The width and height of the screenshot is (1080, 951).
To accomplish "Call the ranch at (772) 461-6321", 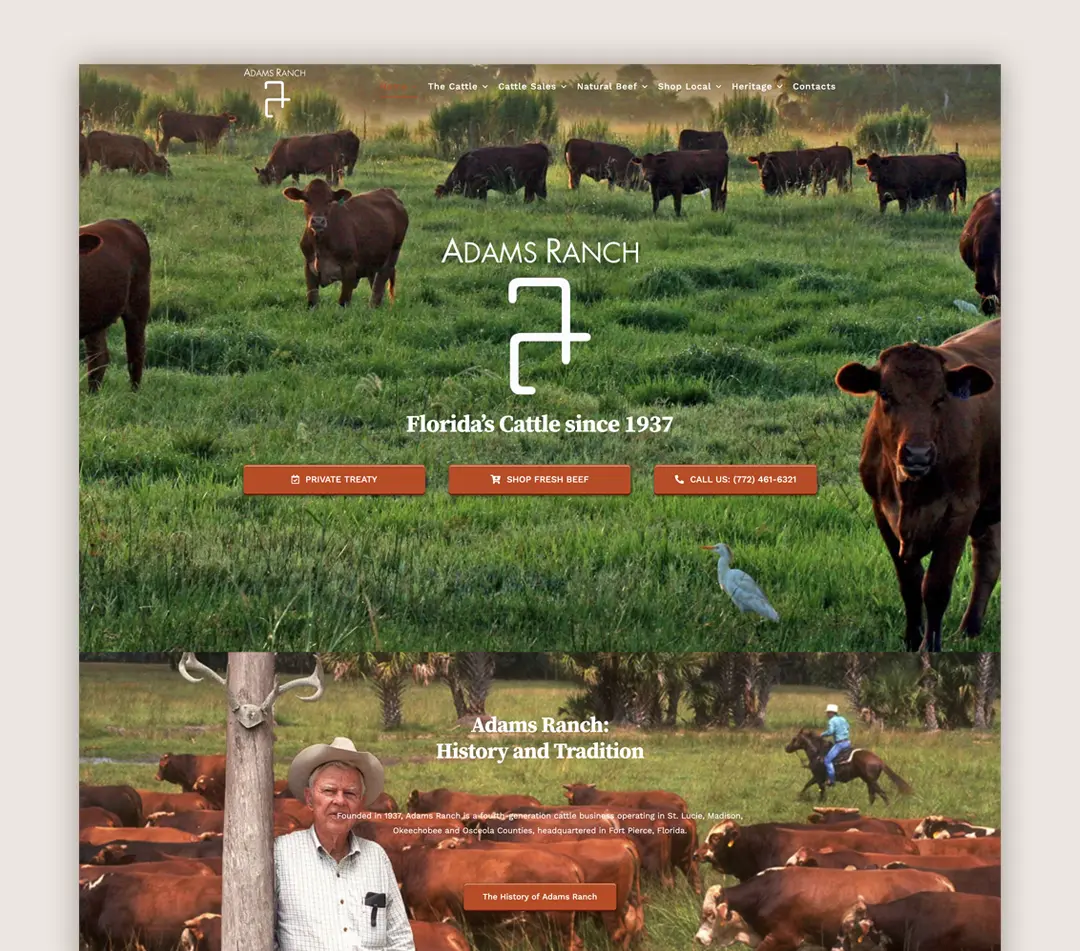I will coord(735,480).
